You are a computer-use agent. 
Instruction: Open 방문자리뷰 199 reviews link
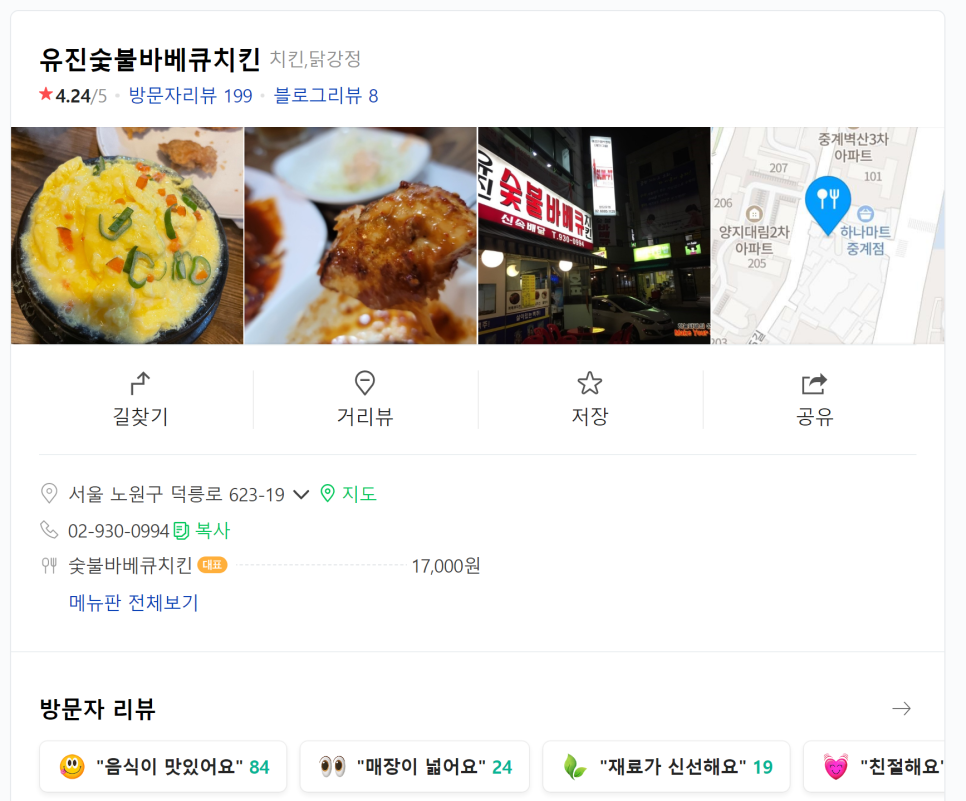(190, 96)
